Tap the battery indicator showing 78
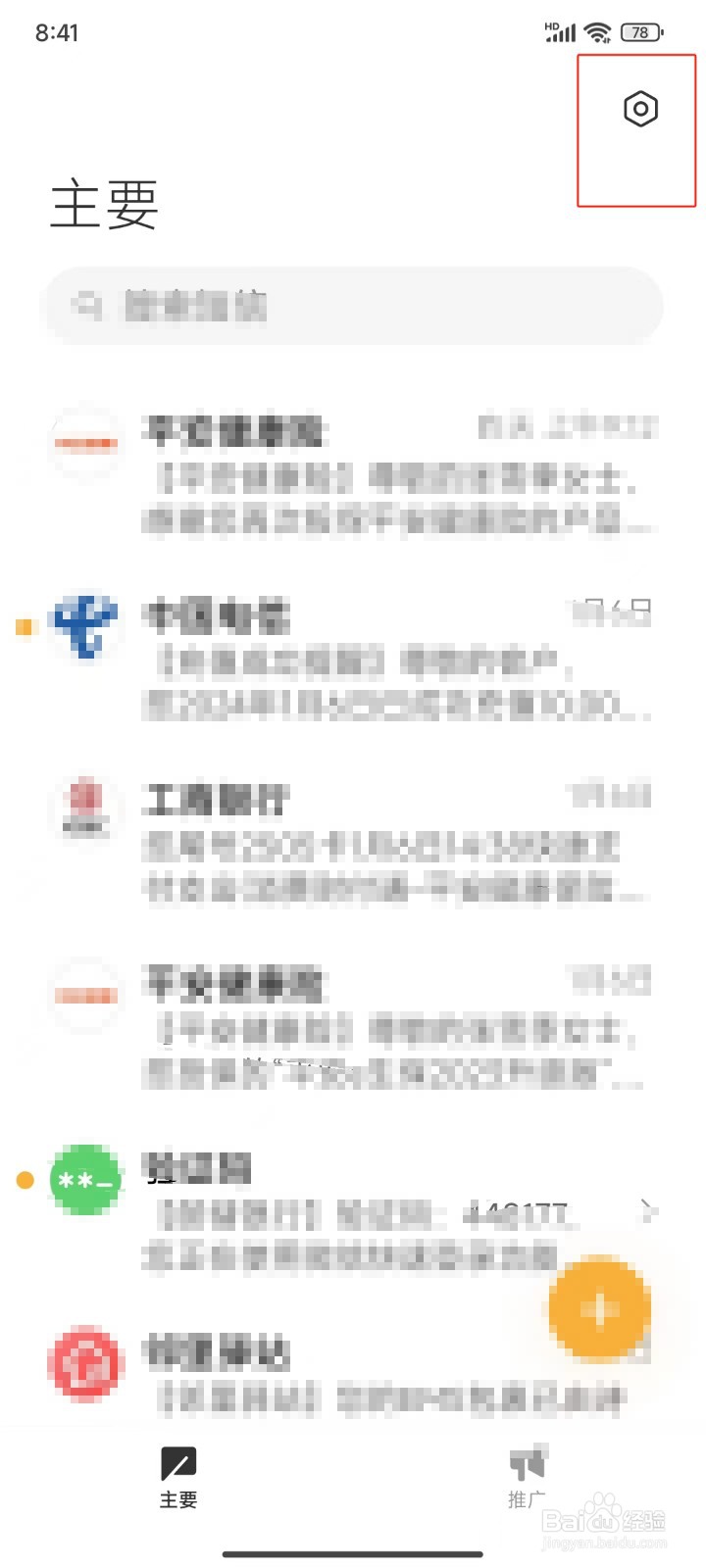 click(x=638, y=32)
